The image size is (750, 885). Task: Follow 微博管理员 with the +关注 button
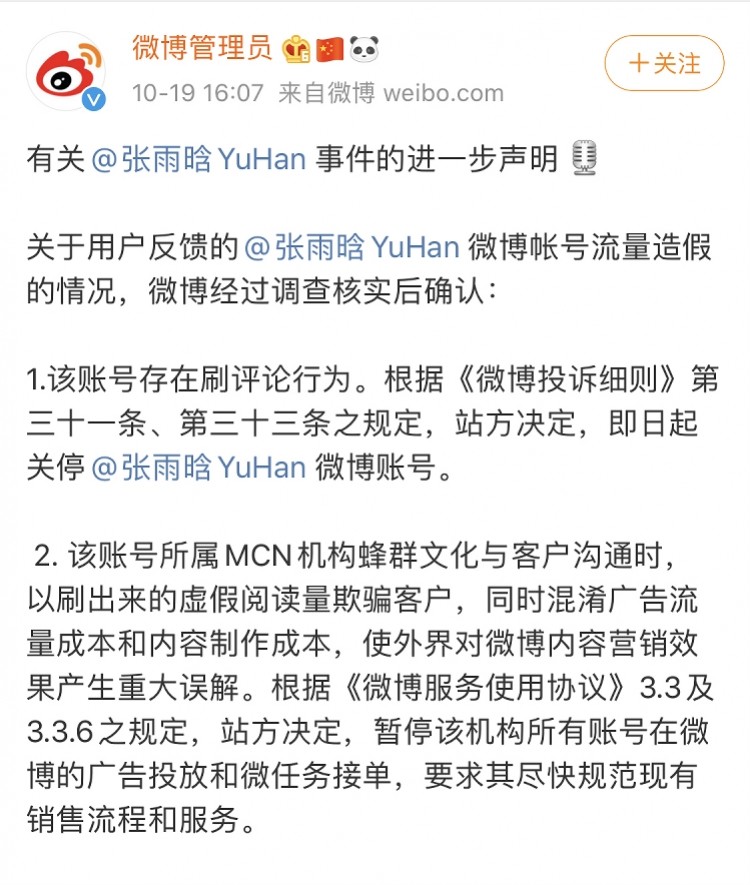[664, 63]
